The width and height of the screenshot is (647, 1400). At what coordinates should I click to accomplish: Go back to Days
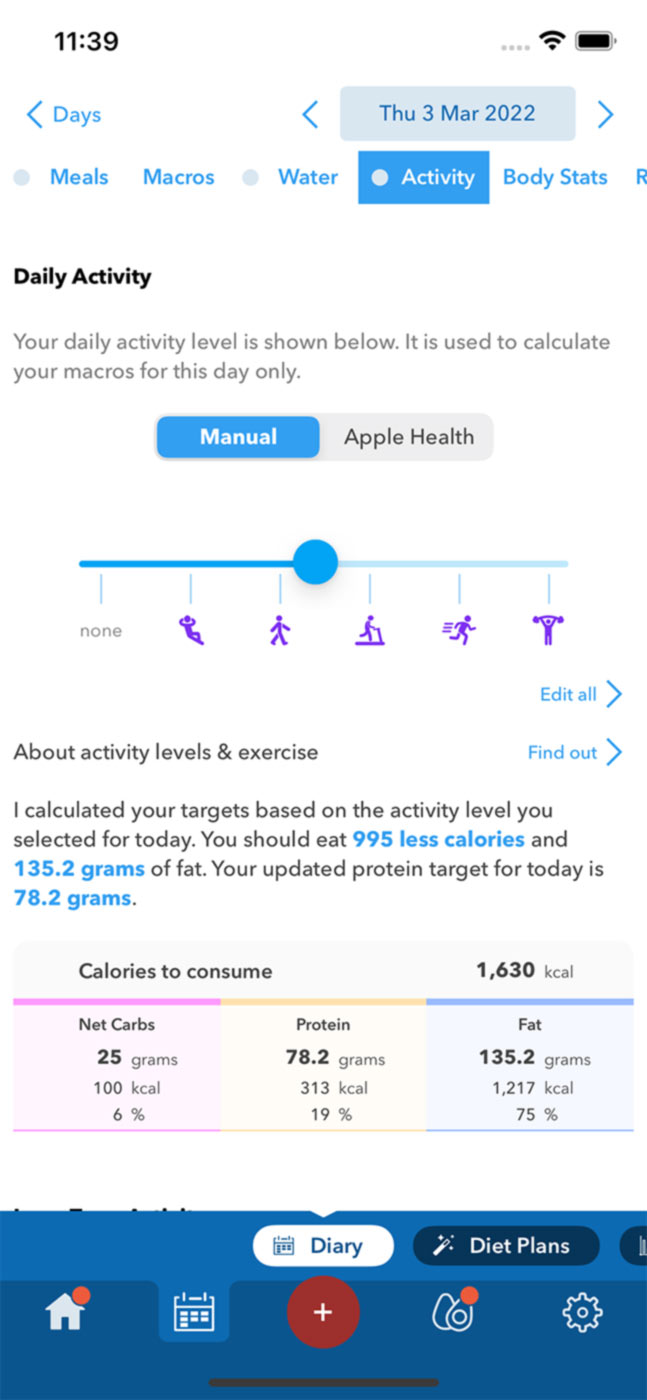coord(63,115)
